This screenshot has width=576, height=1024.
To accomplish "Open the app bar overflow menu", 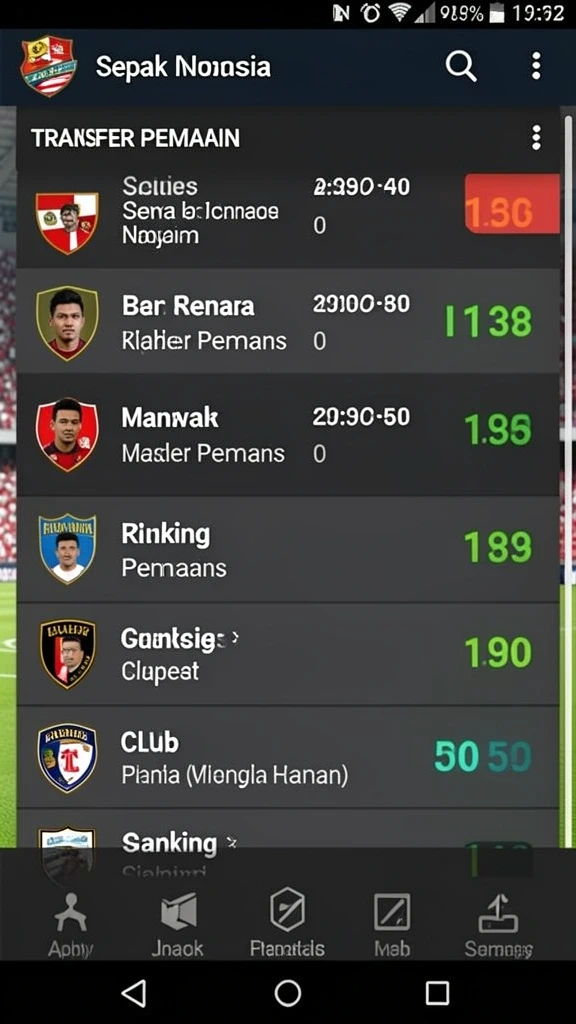I will point(536,67).
